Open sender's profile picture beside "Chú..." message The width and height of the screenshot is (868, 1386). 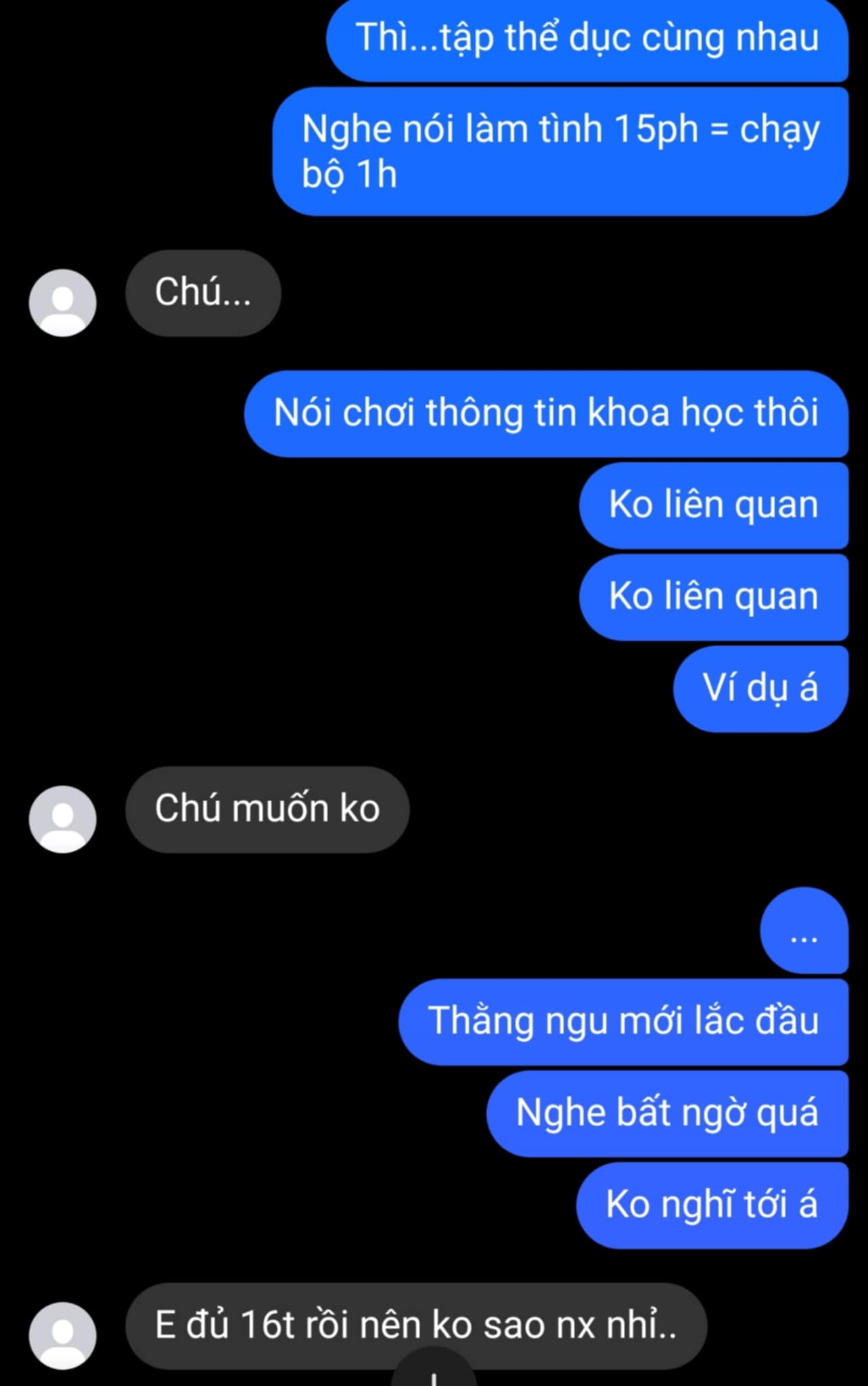(x=62, y=303)
